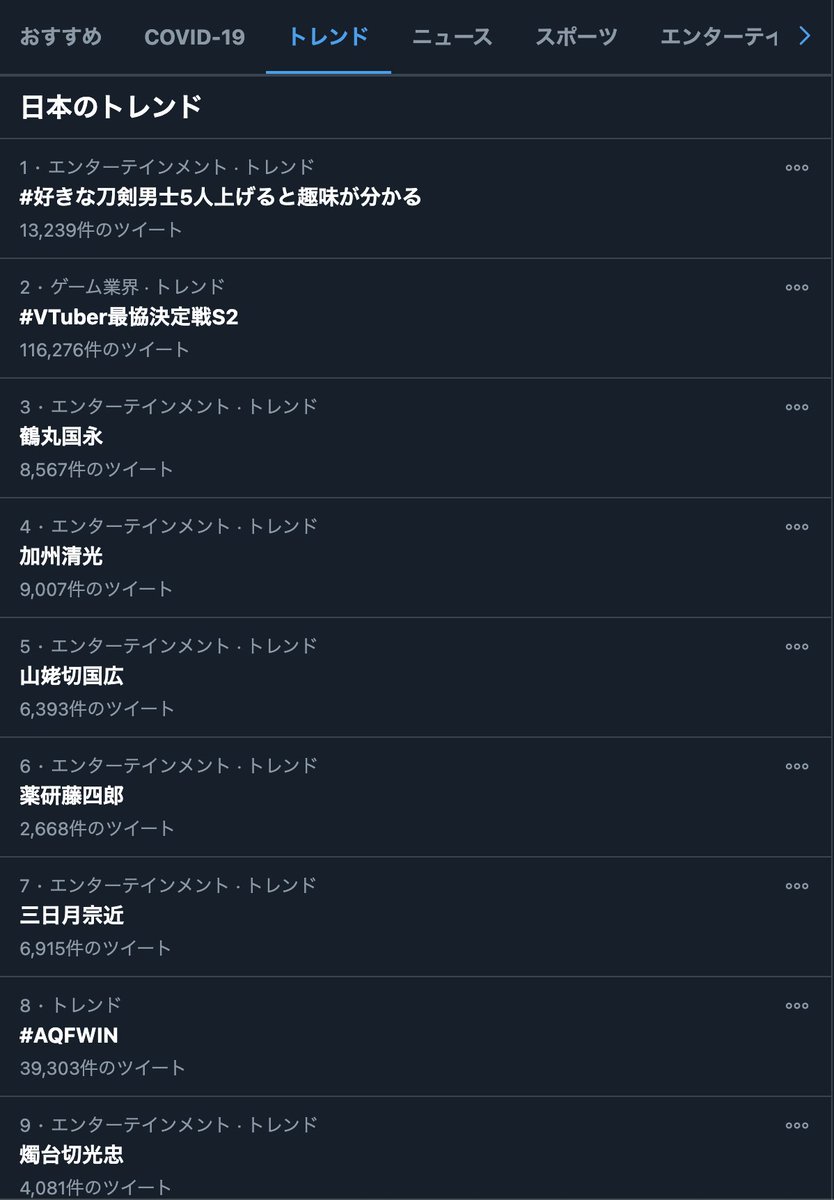Viewport: 834px width, 1200px height.
Task: Open more options for 薬研藤四郎 trend
Action: coord(796,765)
